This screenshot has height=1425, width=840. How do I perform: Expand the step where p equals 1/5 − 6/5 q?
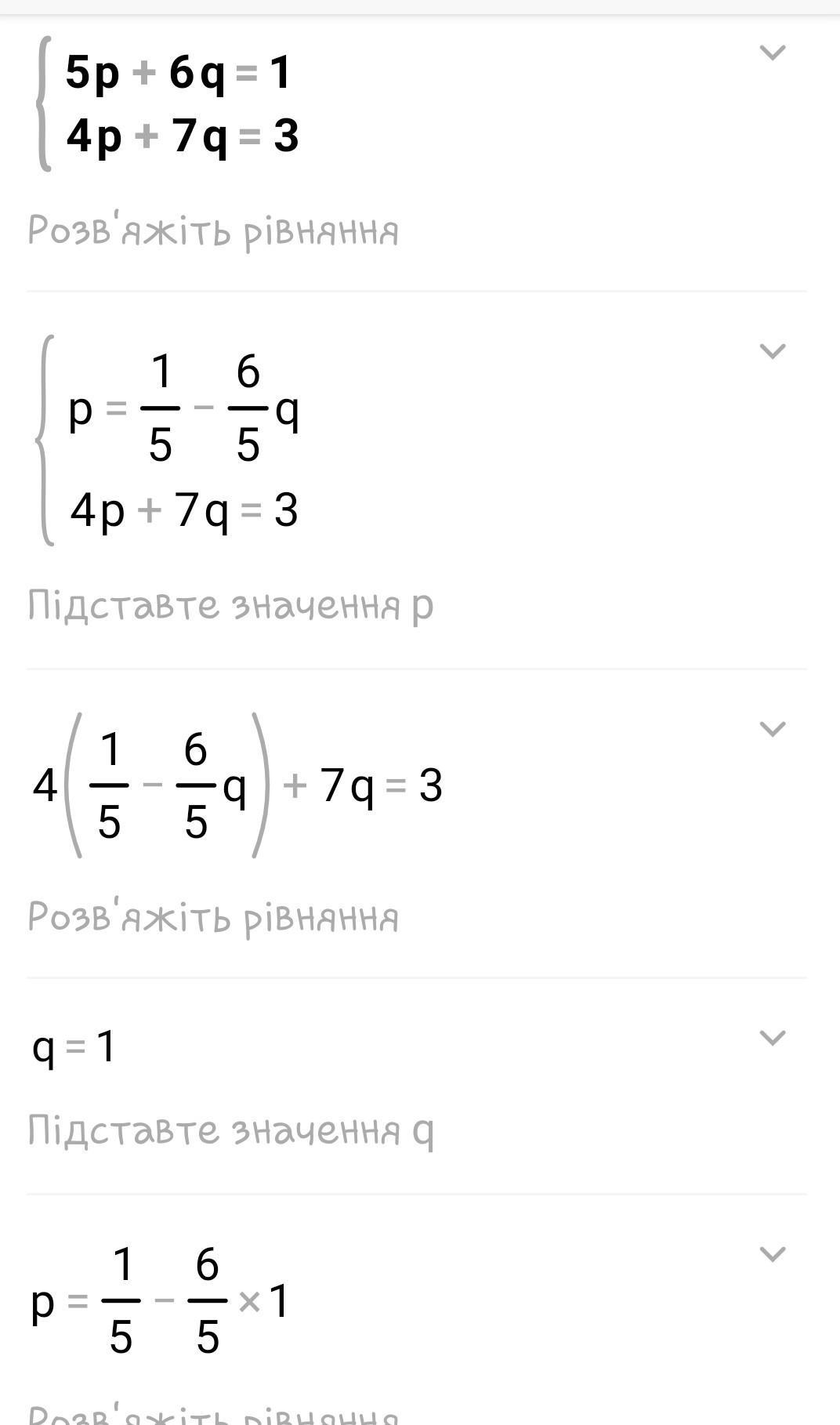point(773,351)
